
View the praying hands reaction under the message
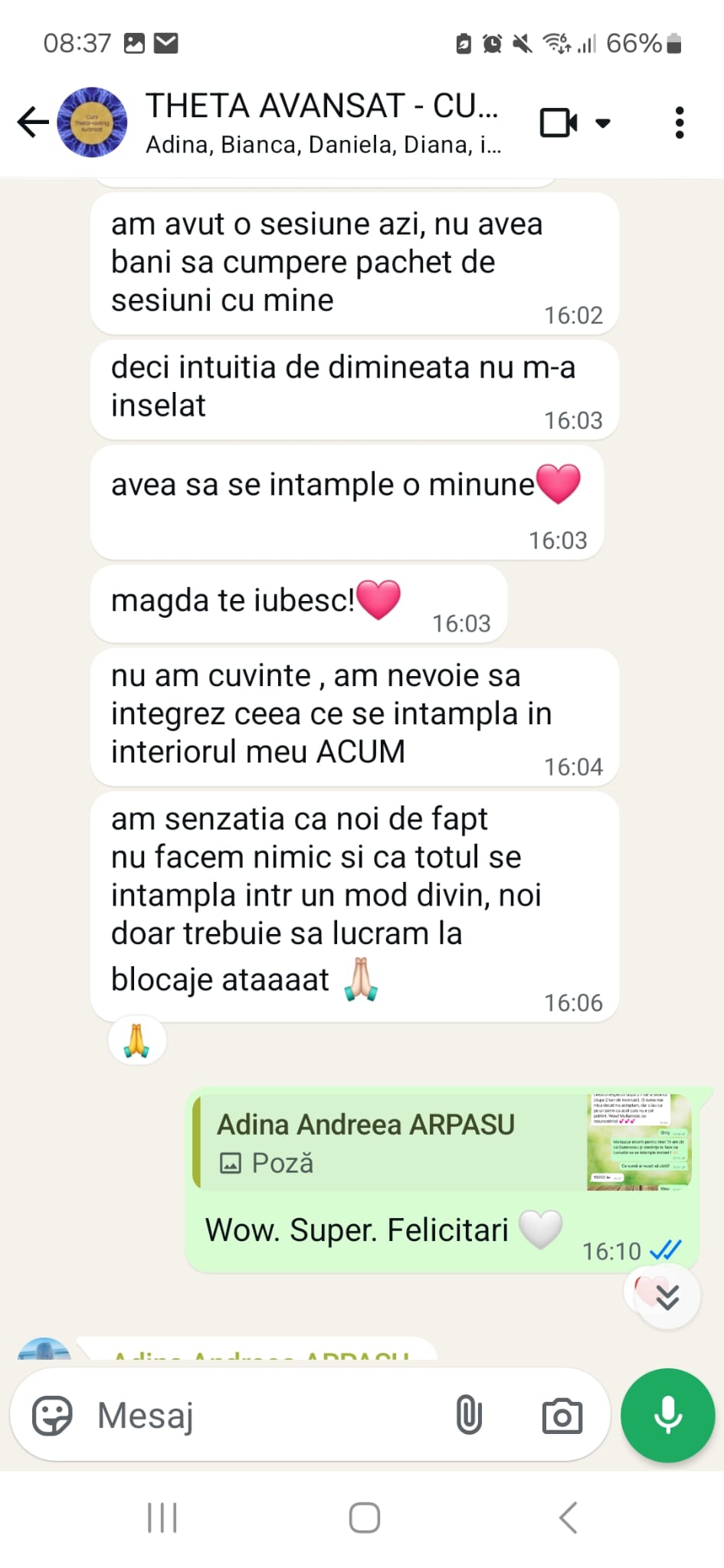click(x=137, y=1040)
